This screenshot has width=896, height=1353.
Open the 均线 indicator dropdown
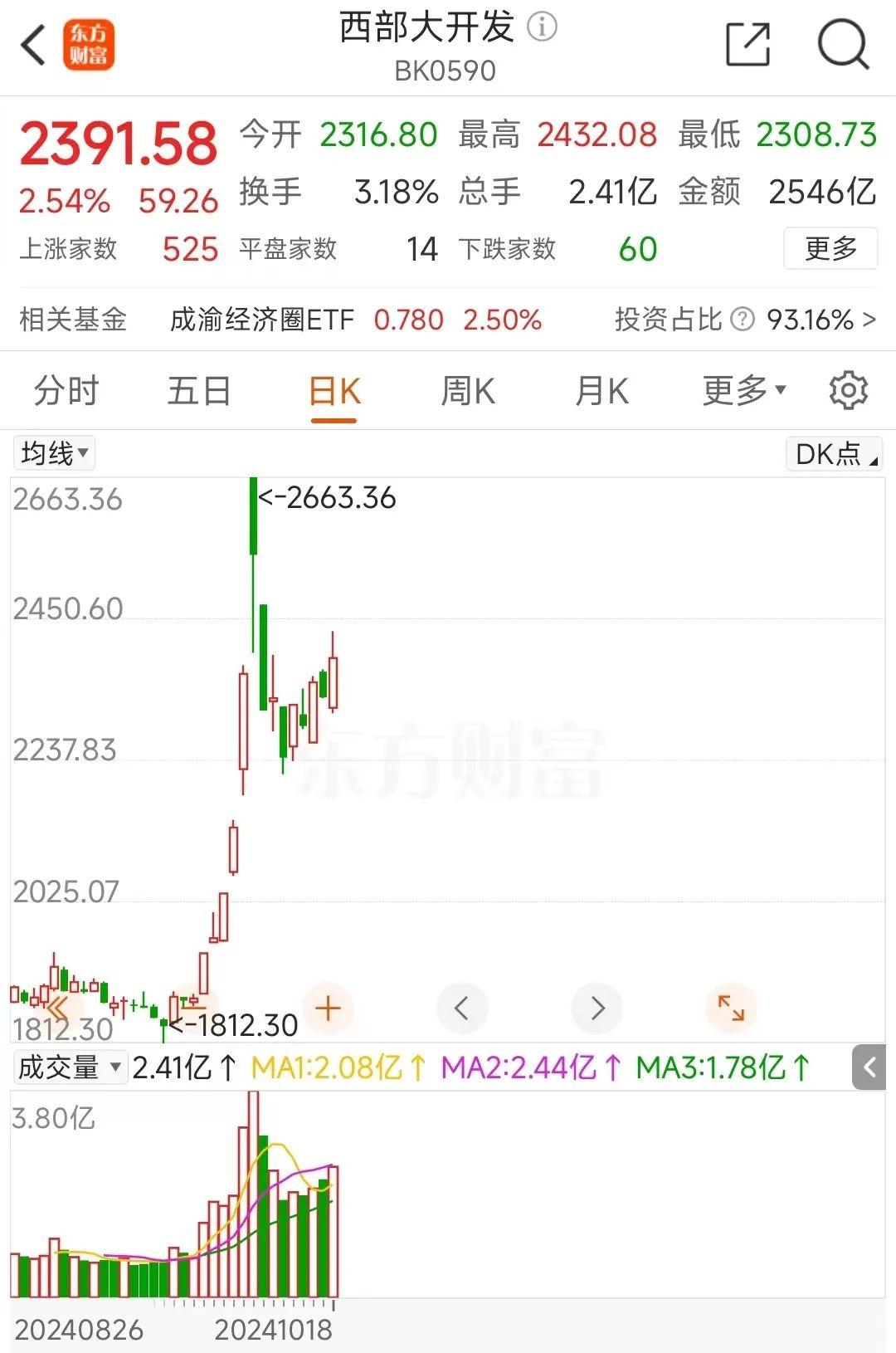coord(54,453)
